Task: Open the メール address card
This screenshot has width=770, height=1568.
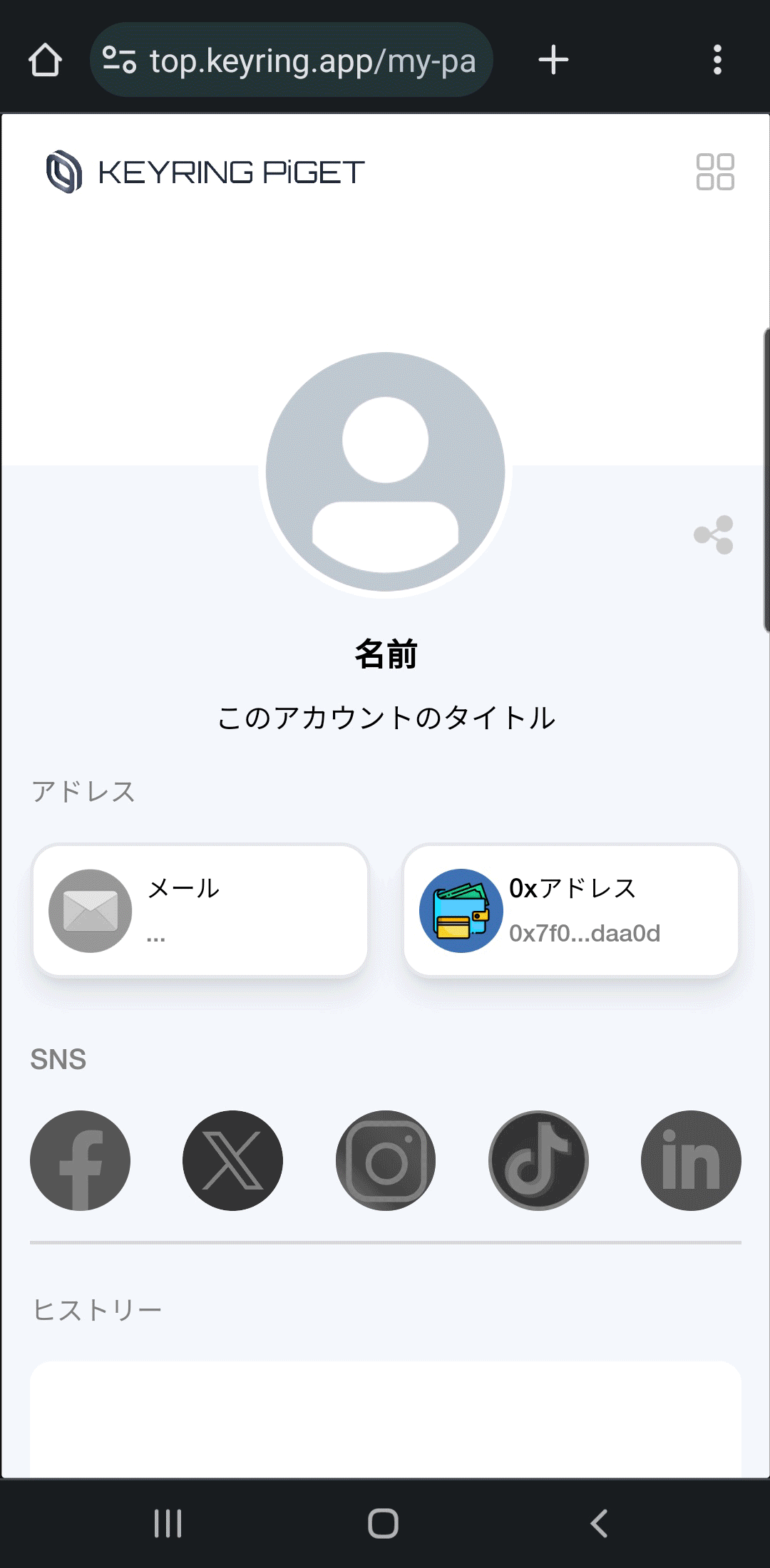Action: tap(200, 910)
